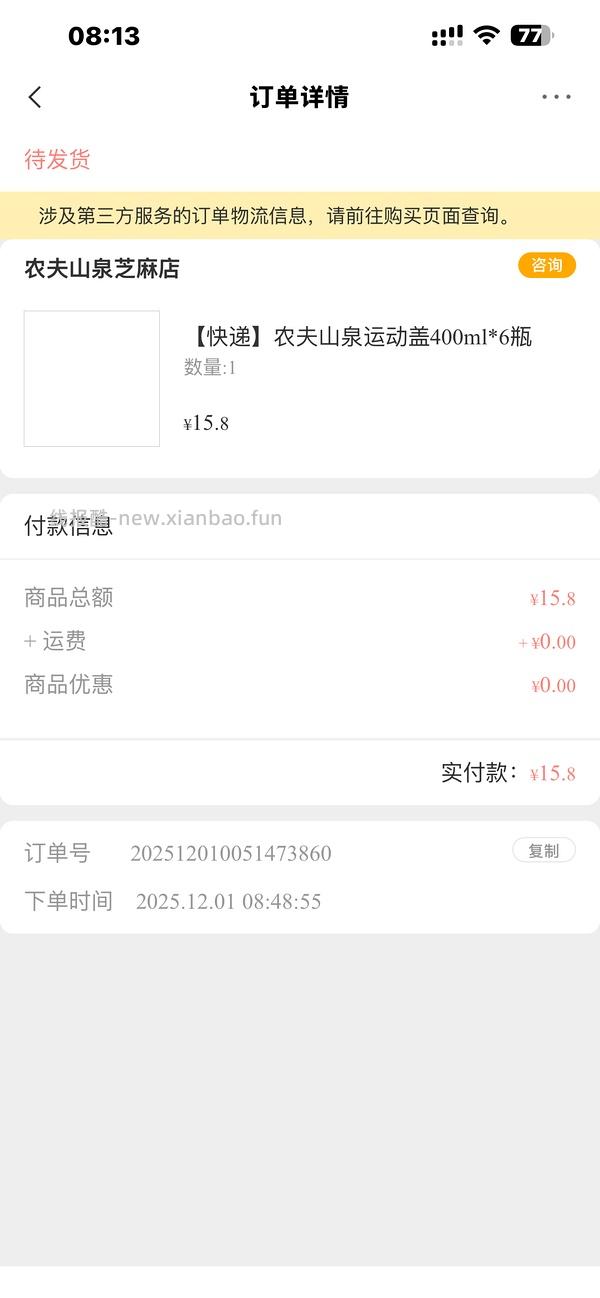Go back from the order details page
The width and height of the screenshot is (600, 1298).
pyautogui.click(x=35, y=97)
